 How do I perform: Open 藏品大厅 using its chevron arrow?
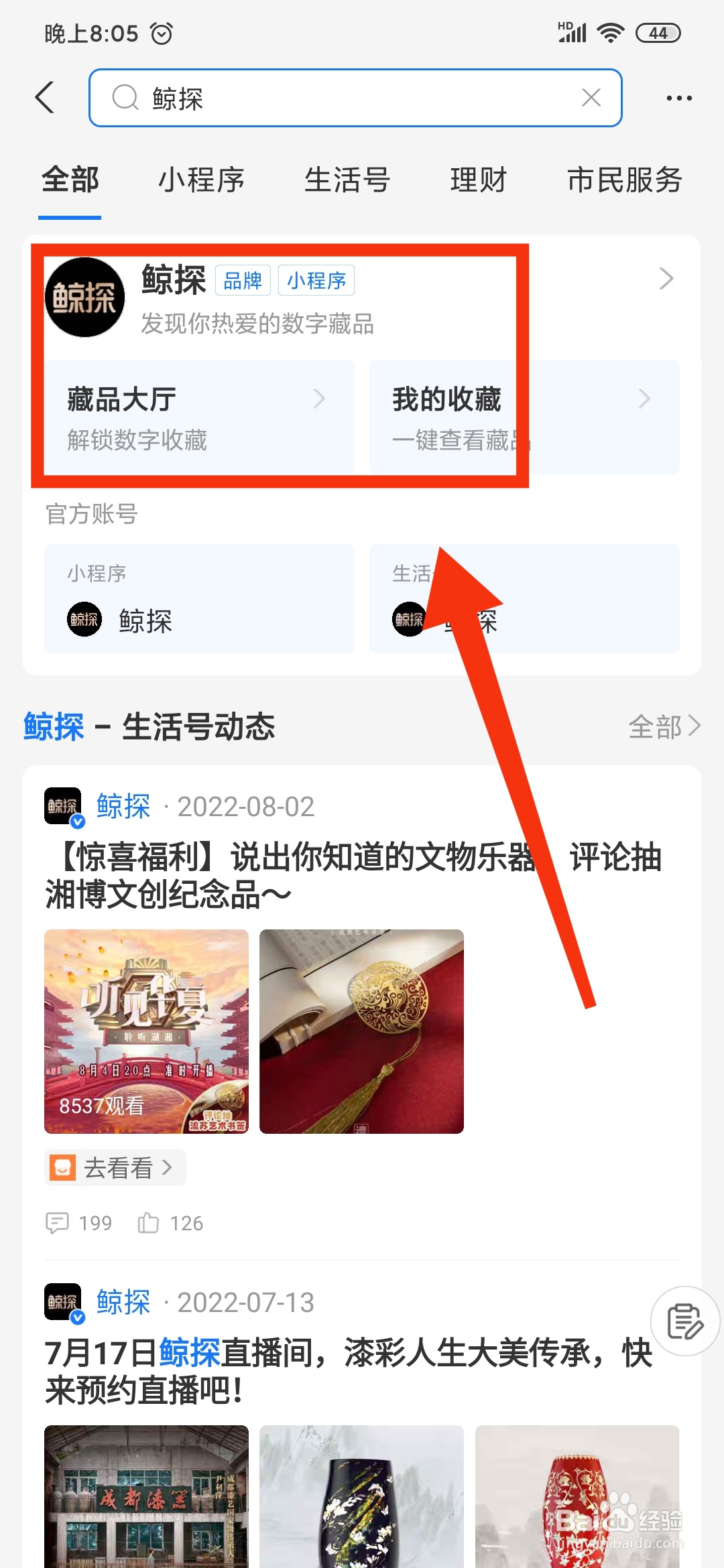pos(320,399)
